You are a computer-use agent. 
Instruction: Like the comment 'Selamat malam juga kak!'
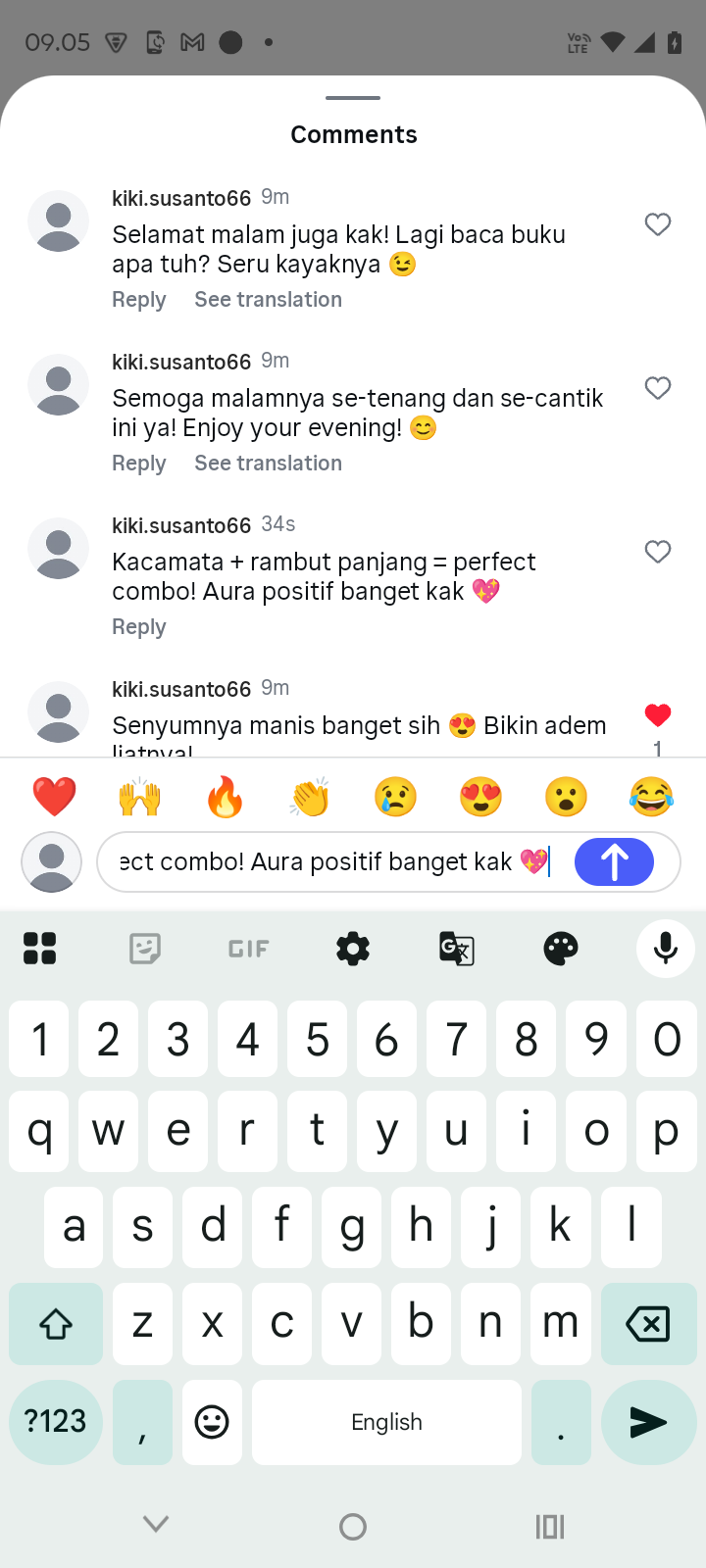coord(658,224)
